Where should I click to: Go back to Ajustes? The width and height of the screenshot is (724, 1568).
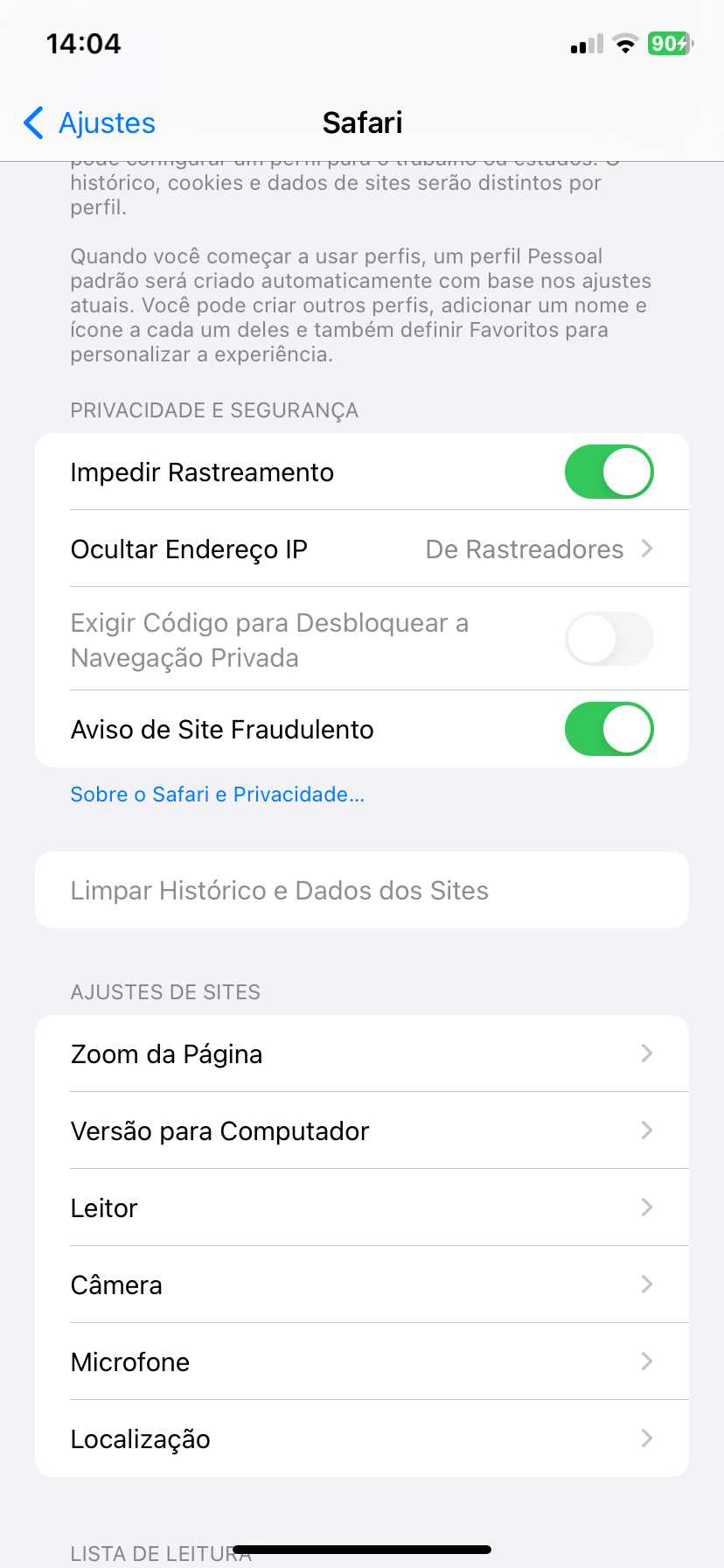click(90, 123)
